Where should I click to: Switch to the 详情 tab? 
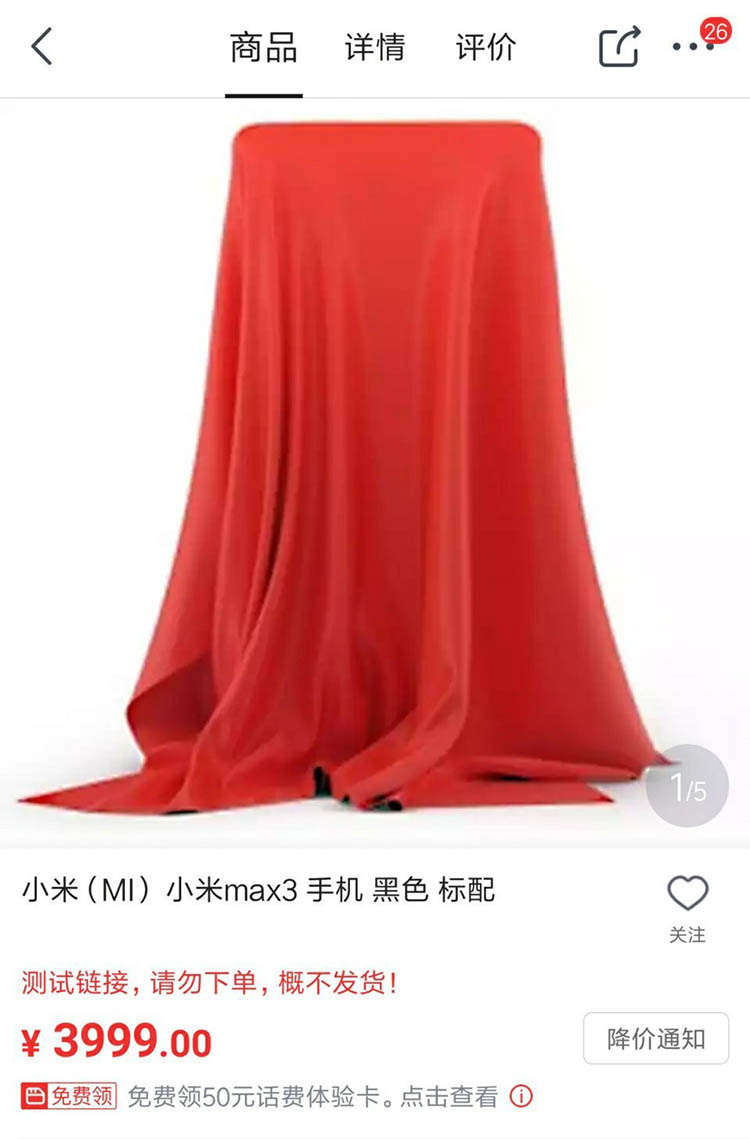coord(375,47)
